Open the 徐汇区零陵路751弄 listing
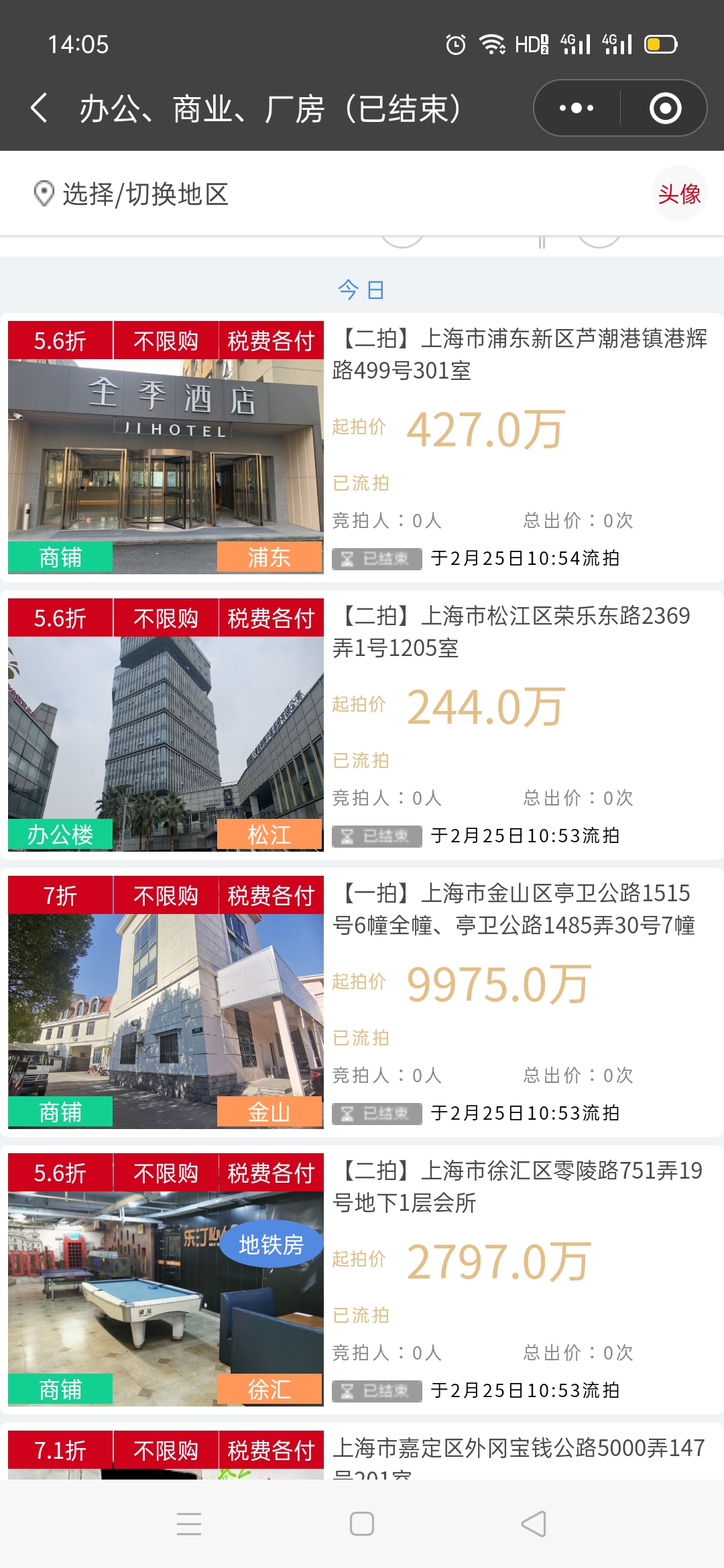 [362, 1280]
